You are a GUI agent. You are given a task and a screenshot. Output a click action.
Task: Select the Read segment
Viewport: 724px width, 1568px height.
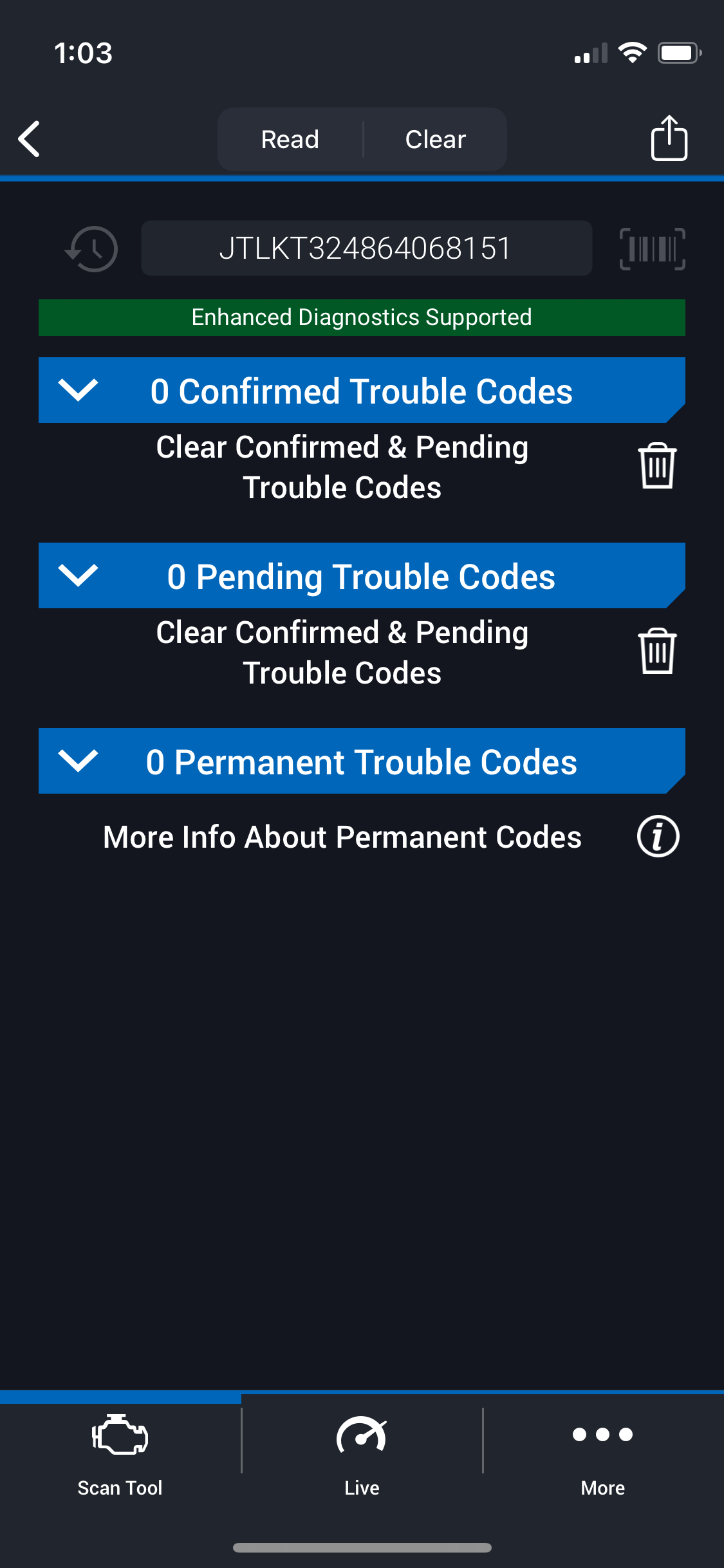[x=290, y=139]
